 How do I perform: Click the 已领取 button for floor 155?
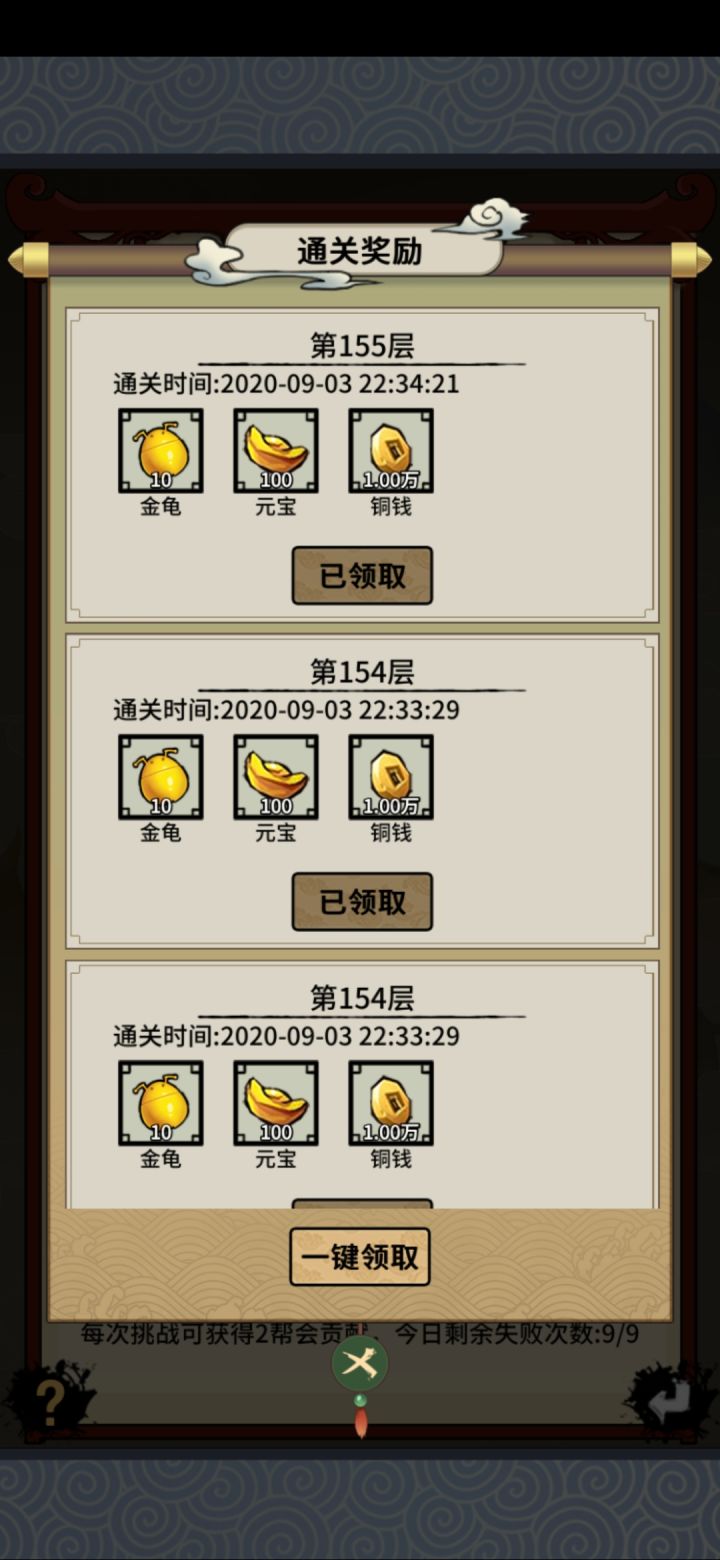362,576
